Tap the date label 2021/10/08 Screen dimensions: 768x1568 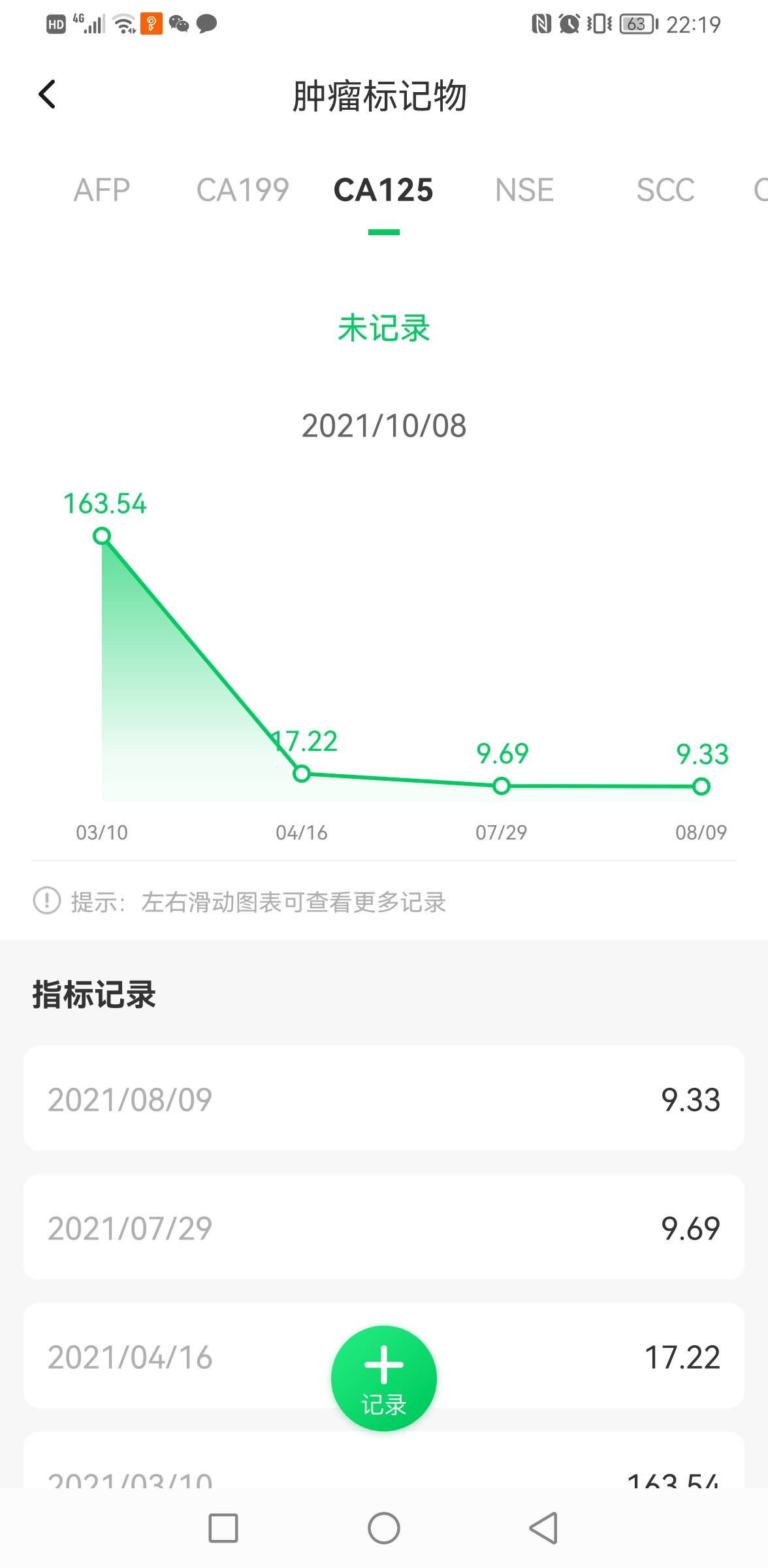[384, 426]
